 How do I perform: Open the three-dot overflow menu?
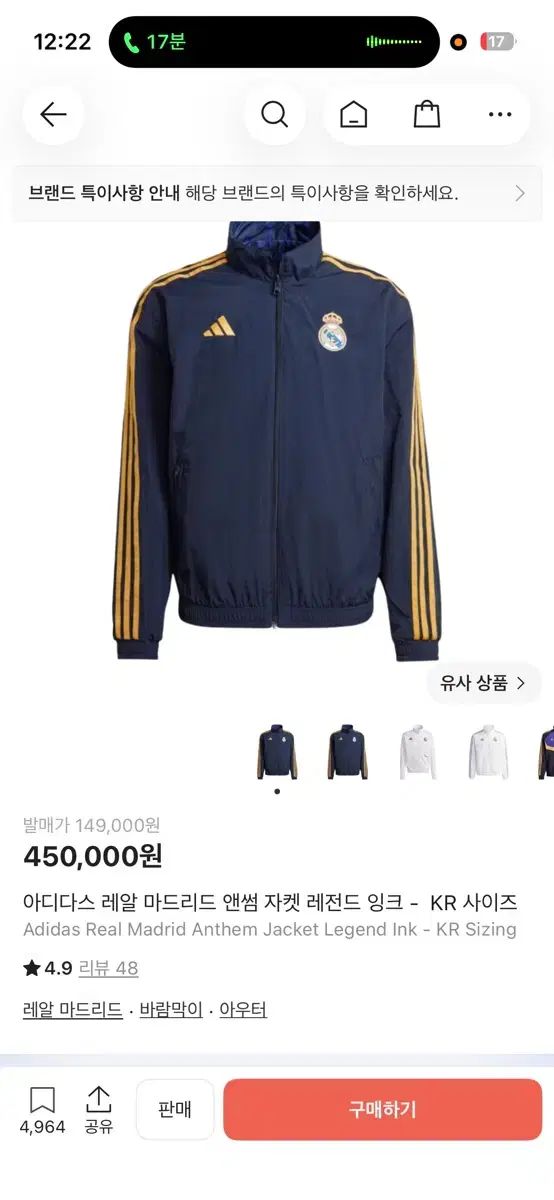[500, 114]
